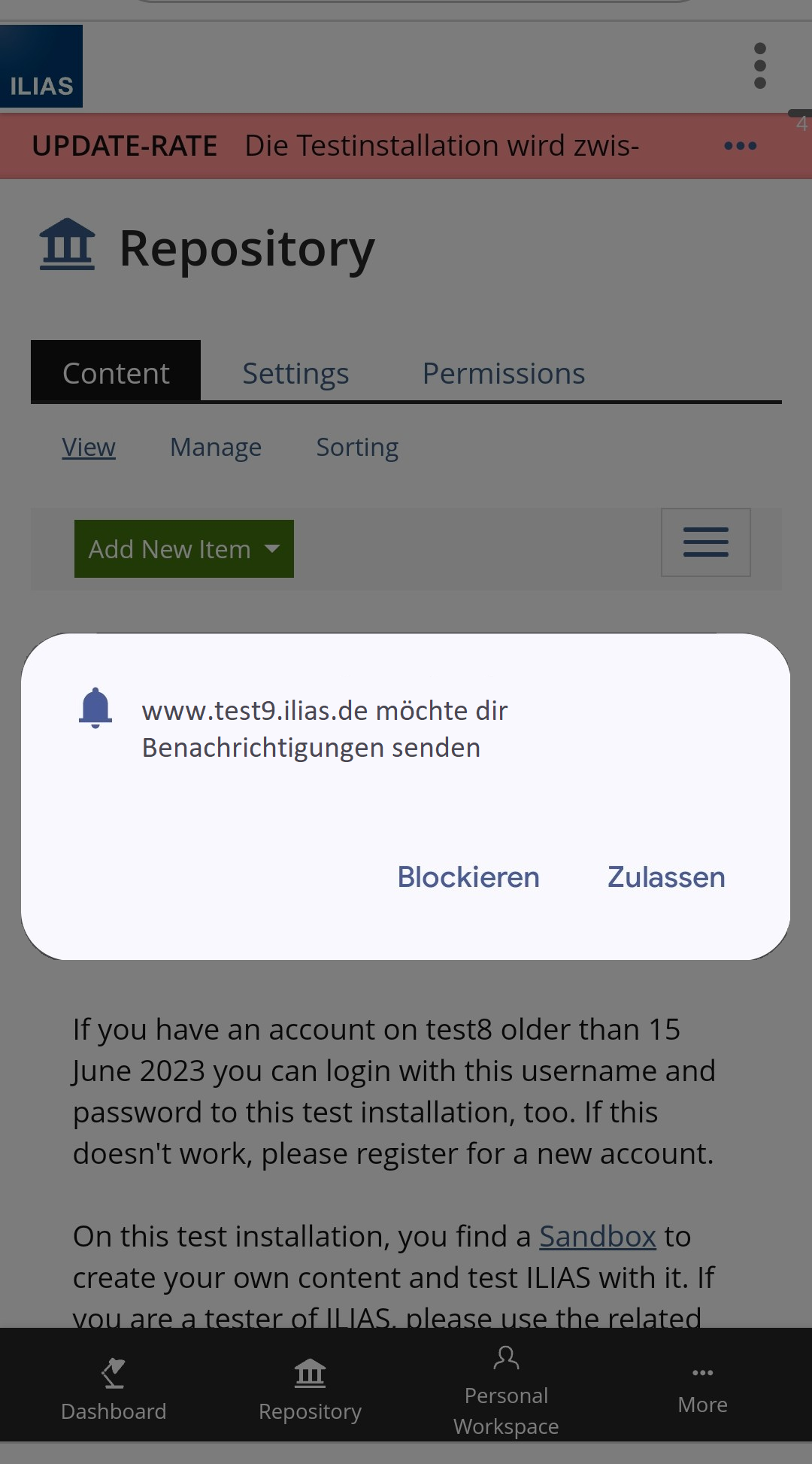The width and height of the screenshot is (812, 1464).
Task: Select the View subtab
Action: click(x=89, y=447)
